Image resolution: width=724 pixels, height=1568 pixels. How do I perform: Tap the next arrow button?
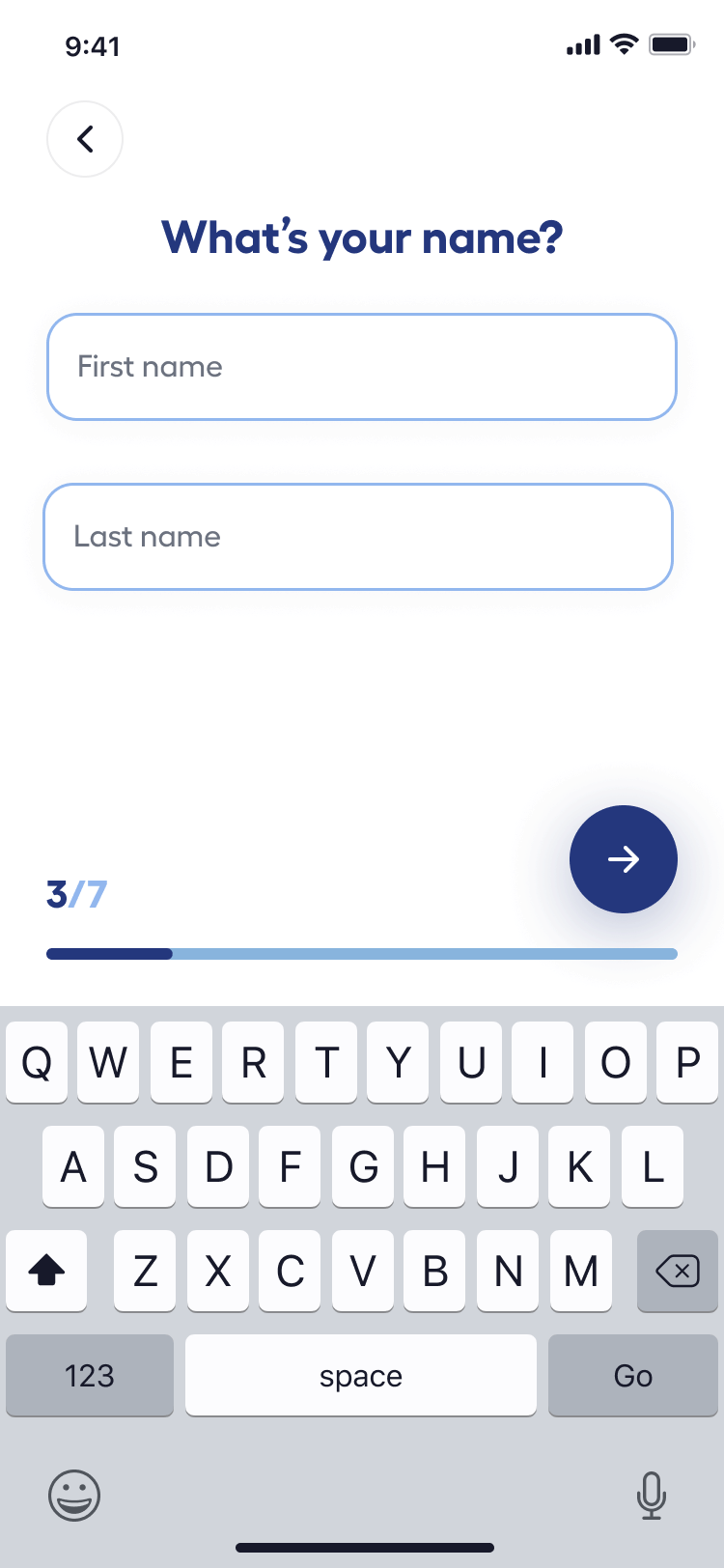[624, 858]
